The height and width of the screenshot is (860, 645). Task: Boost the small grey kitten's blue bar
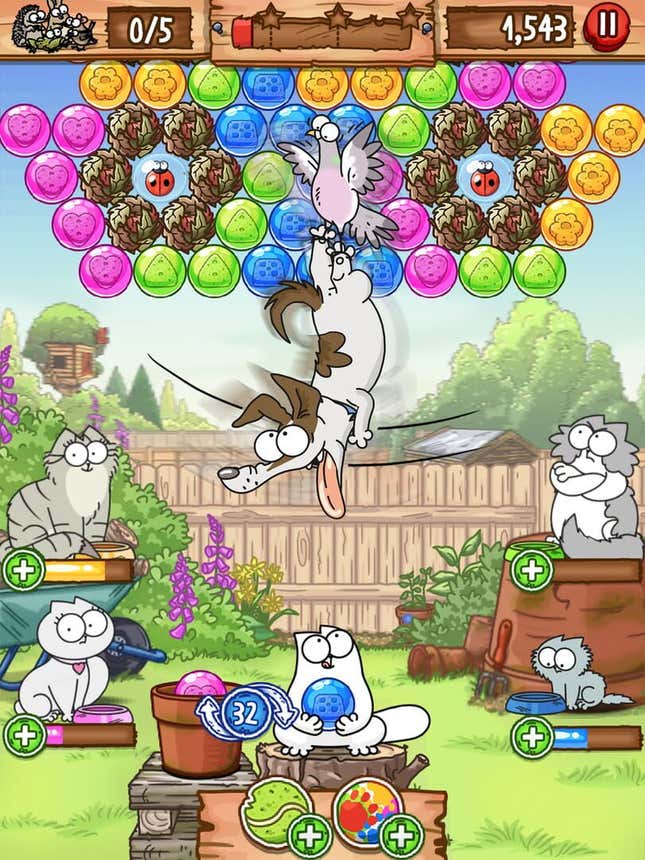coord(531,737)
